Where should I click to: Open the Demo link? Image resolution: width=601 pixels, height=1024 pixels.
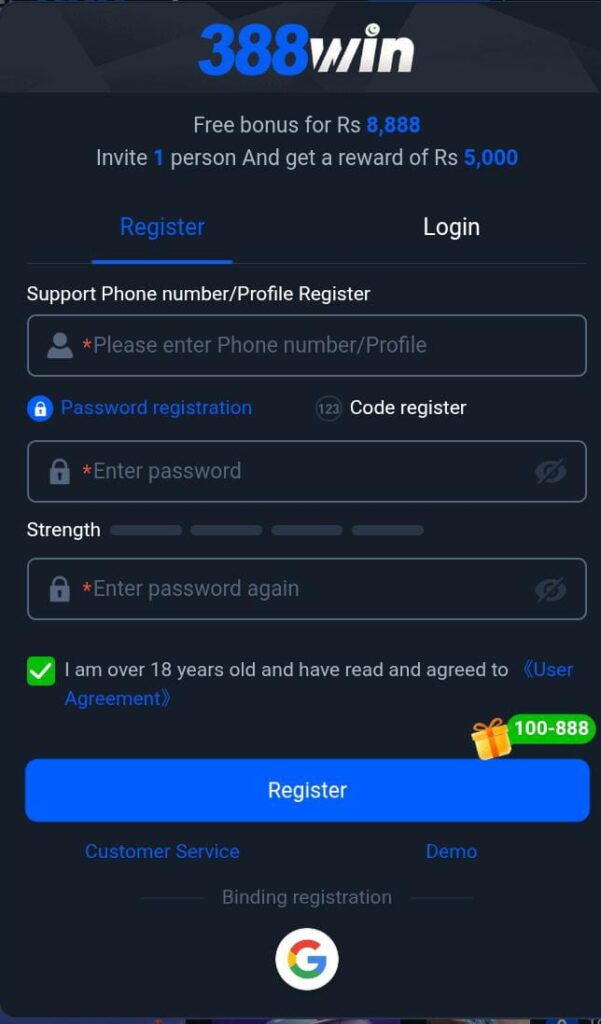(451, 852)
